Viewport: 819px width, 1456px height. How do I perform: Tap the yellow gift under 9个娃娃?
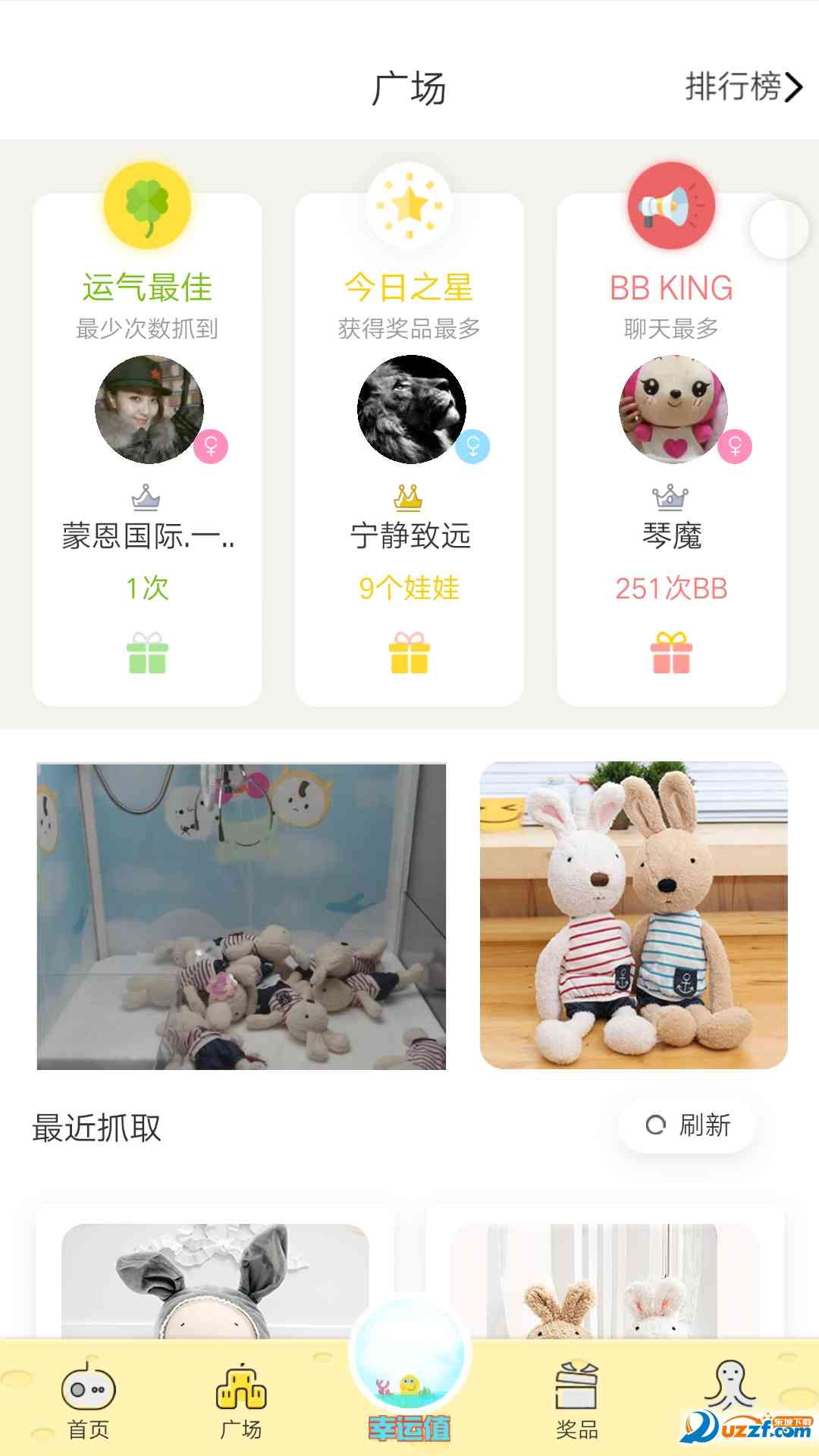click(x=409, y=654)
